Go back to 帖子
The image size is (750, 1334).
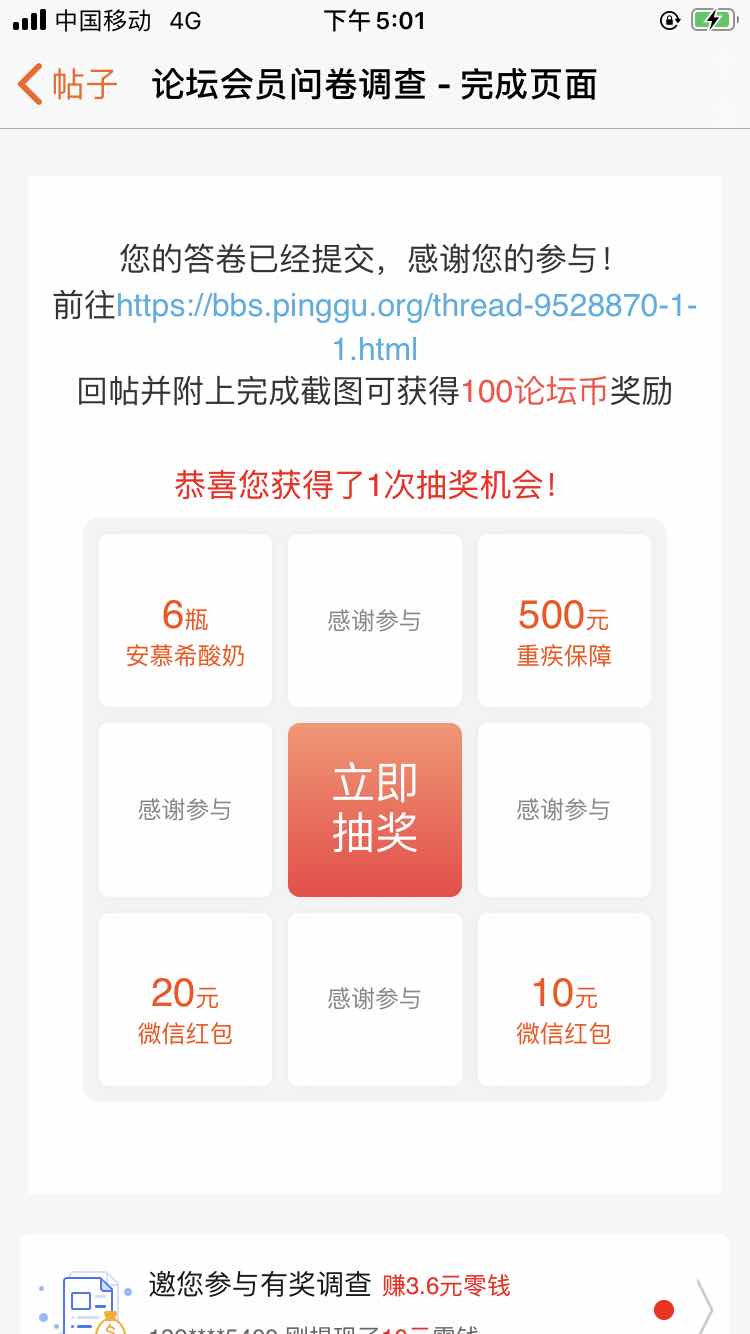[x=68, y=85]
